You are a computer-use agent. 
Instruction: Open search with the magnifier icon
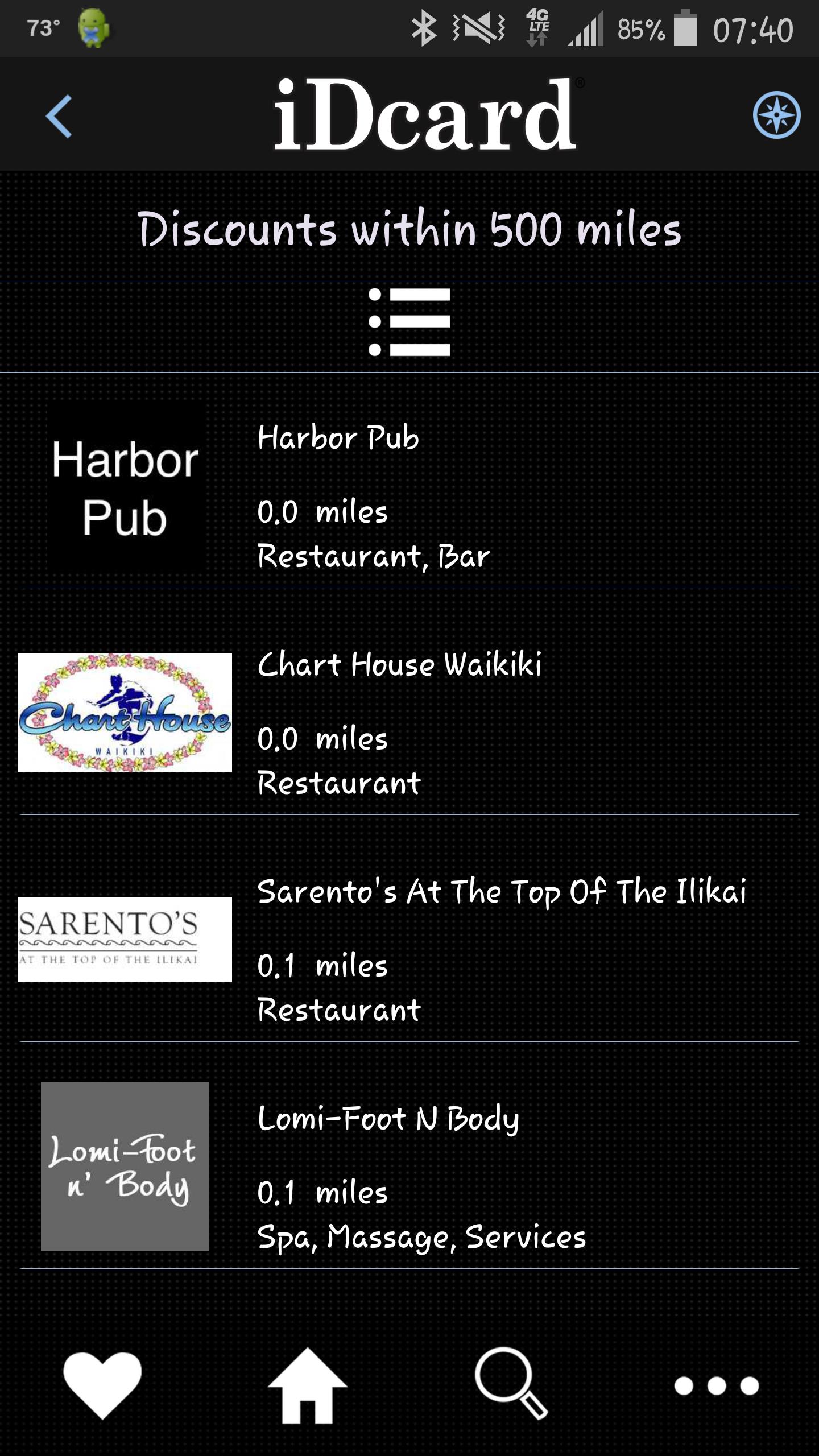point(511,1385)
